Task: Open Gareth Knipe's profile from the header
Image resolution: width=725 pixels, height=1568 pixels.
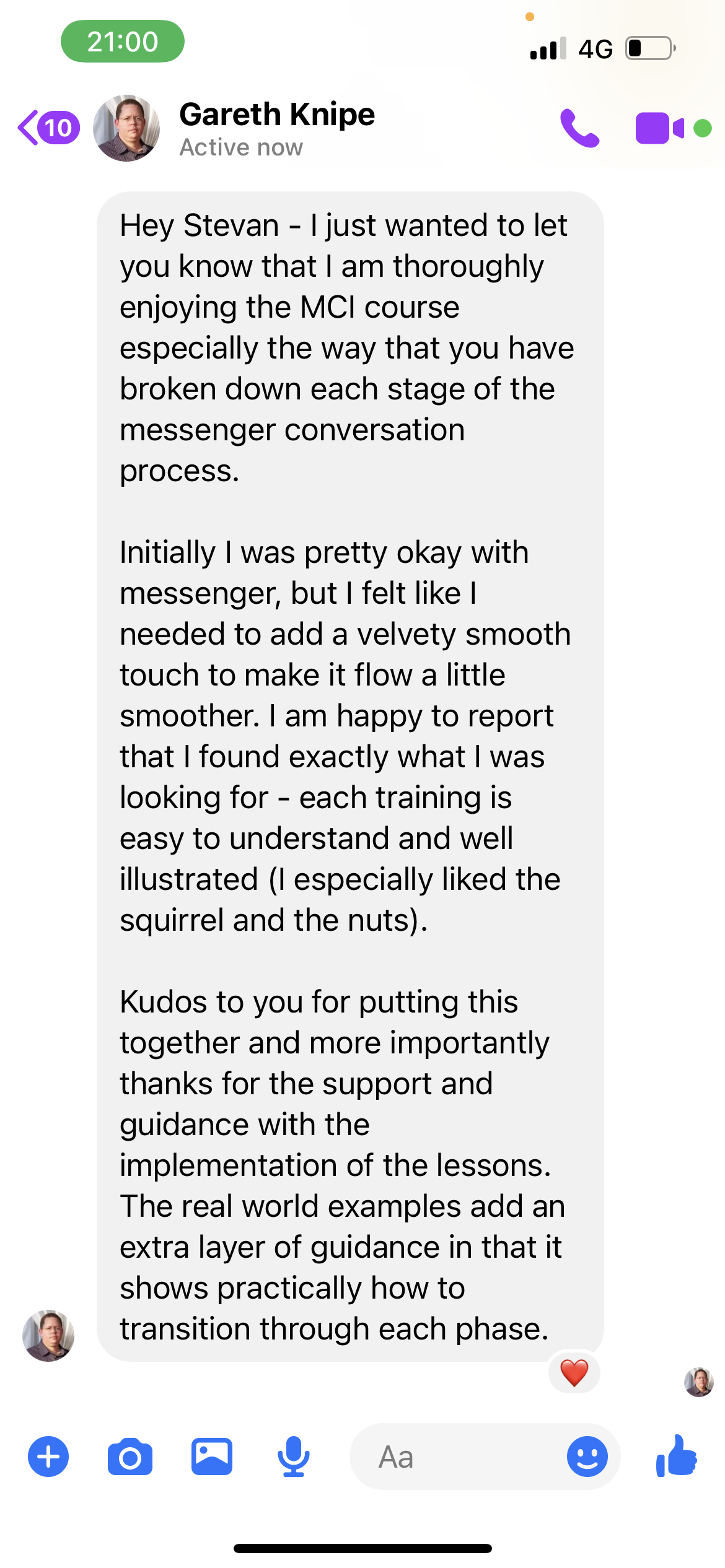Action: pyautogui.click(x=276, y=128)
